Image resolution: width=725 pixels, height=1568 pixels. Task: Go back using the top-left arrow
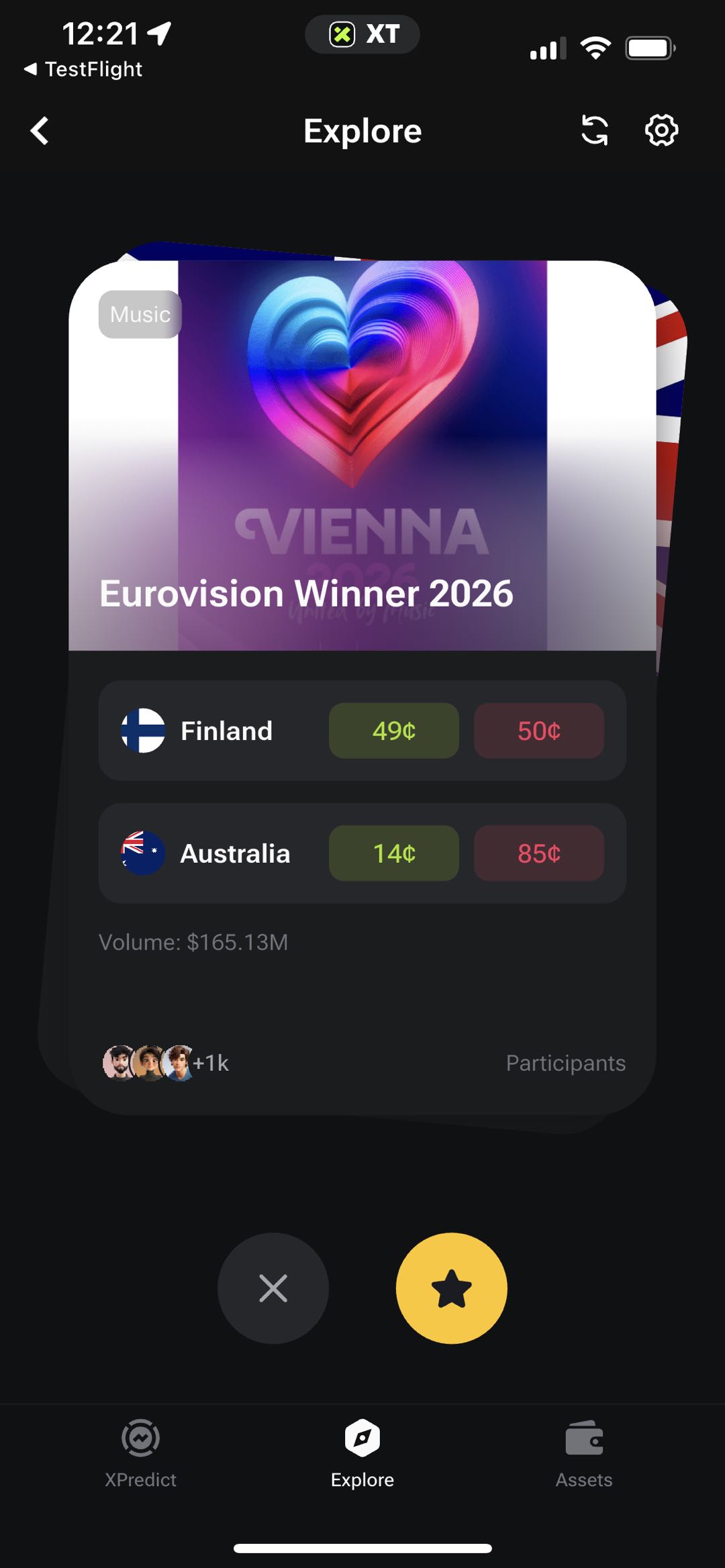coord(40,131)
